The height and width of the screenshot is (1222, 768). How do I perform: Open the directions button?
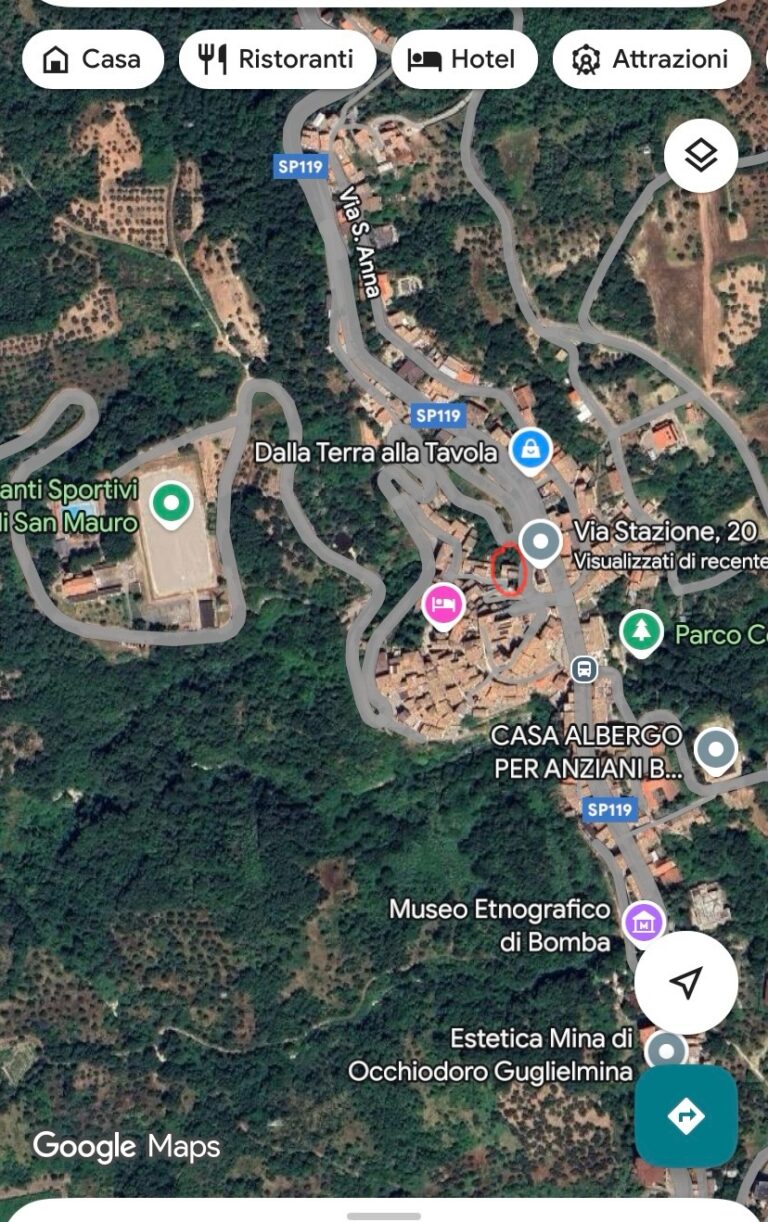686,1115
